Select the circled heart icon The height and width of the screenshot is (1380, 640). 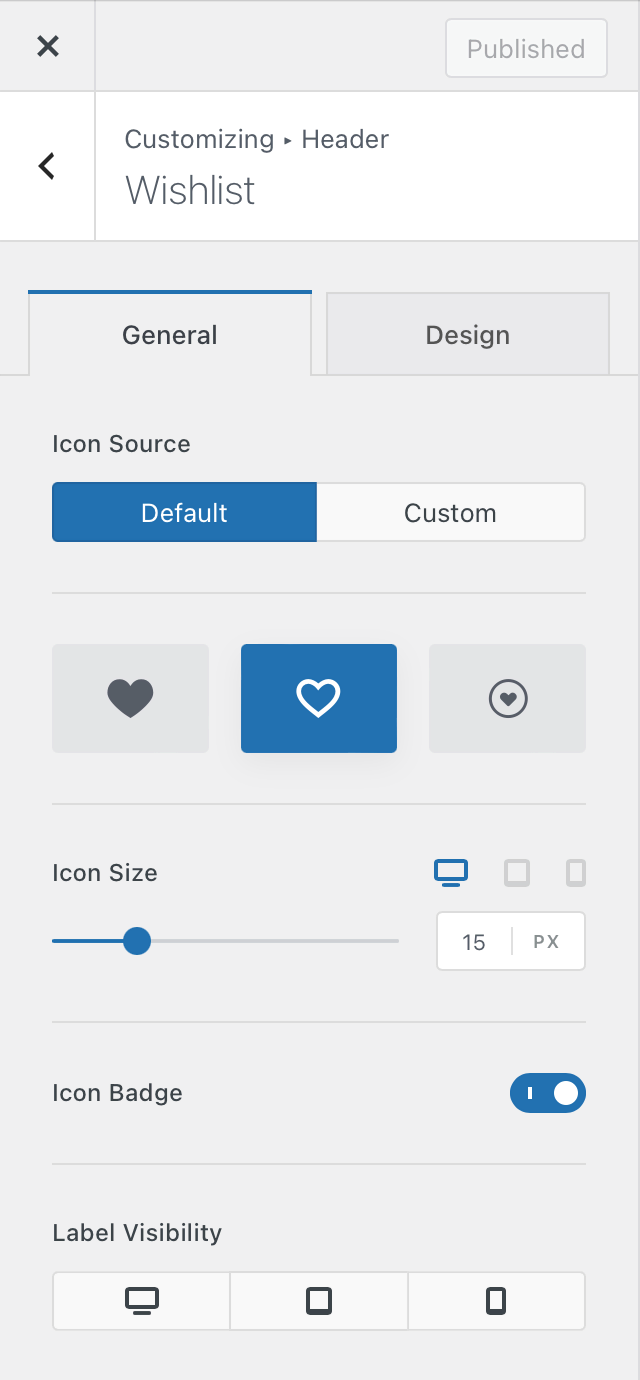507,698
